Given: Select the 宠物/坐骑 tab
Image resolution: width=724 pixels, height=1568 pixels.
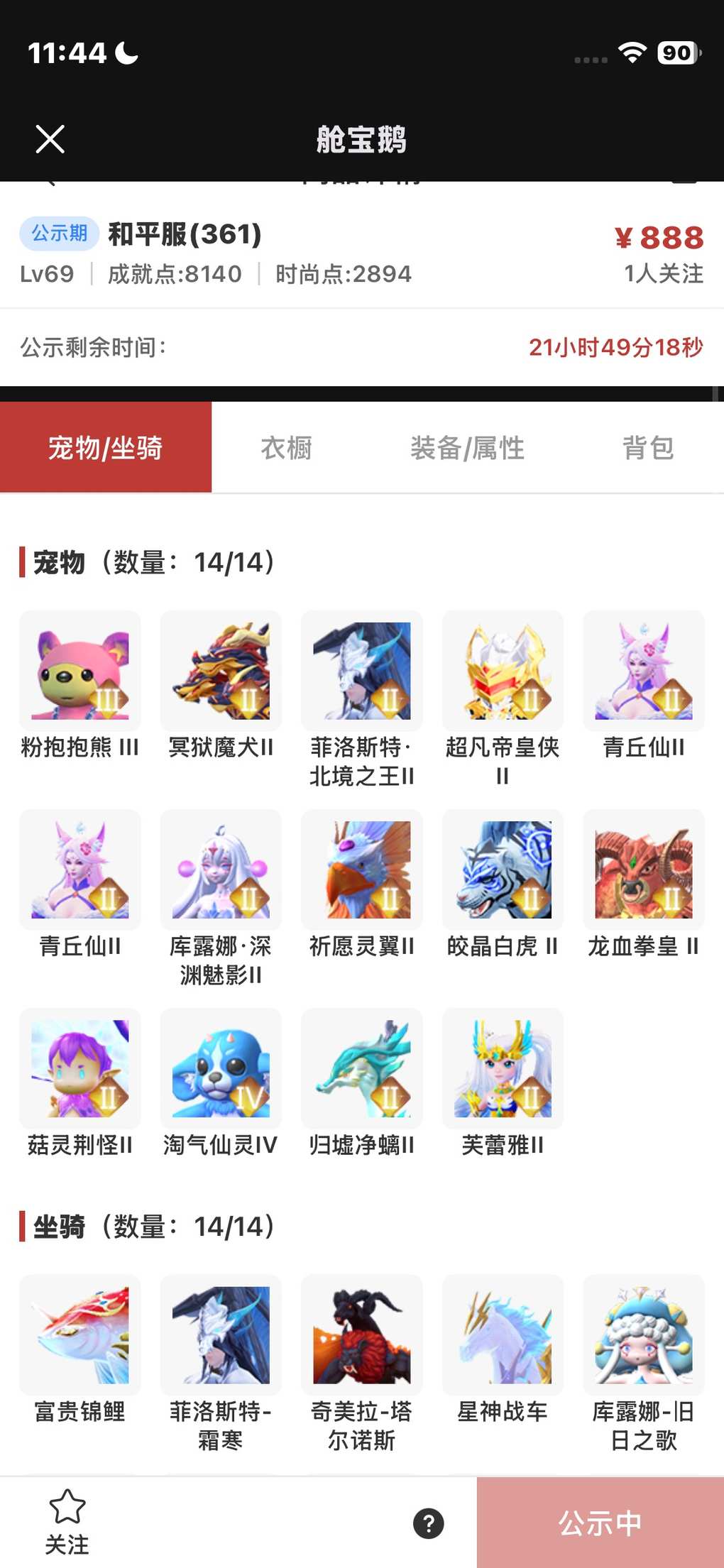Looking at the screenshot, I should click(x=106, y=448).
